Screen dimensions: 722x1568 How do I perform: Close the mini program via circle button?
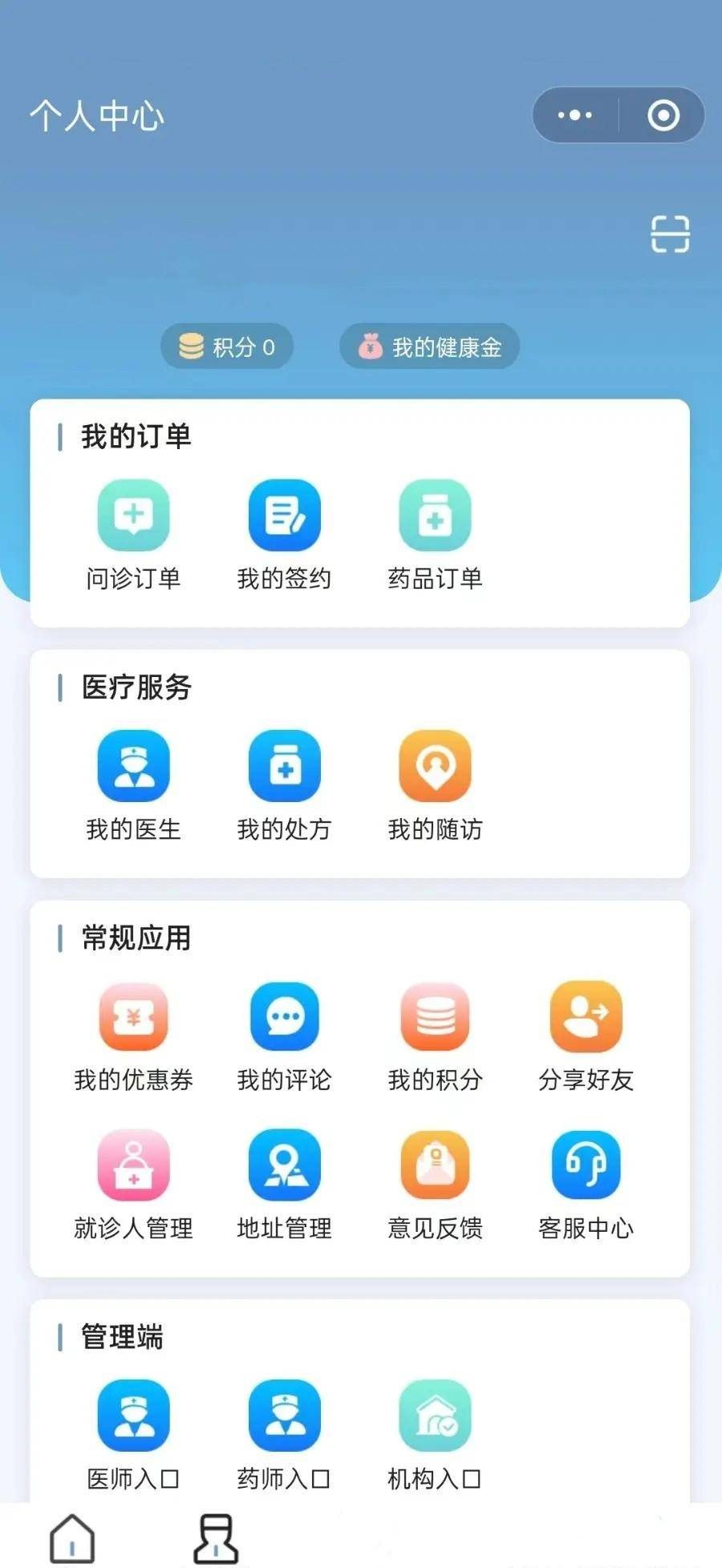663,115
